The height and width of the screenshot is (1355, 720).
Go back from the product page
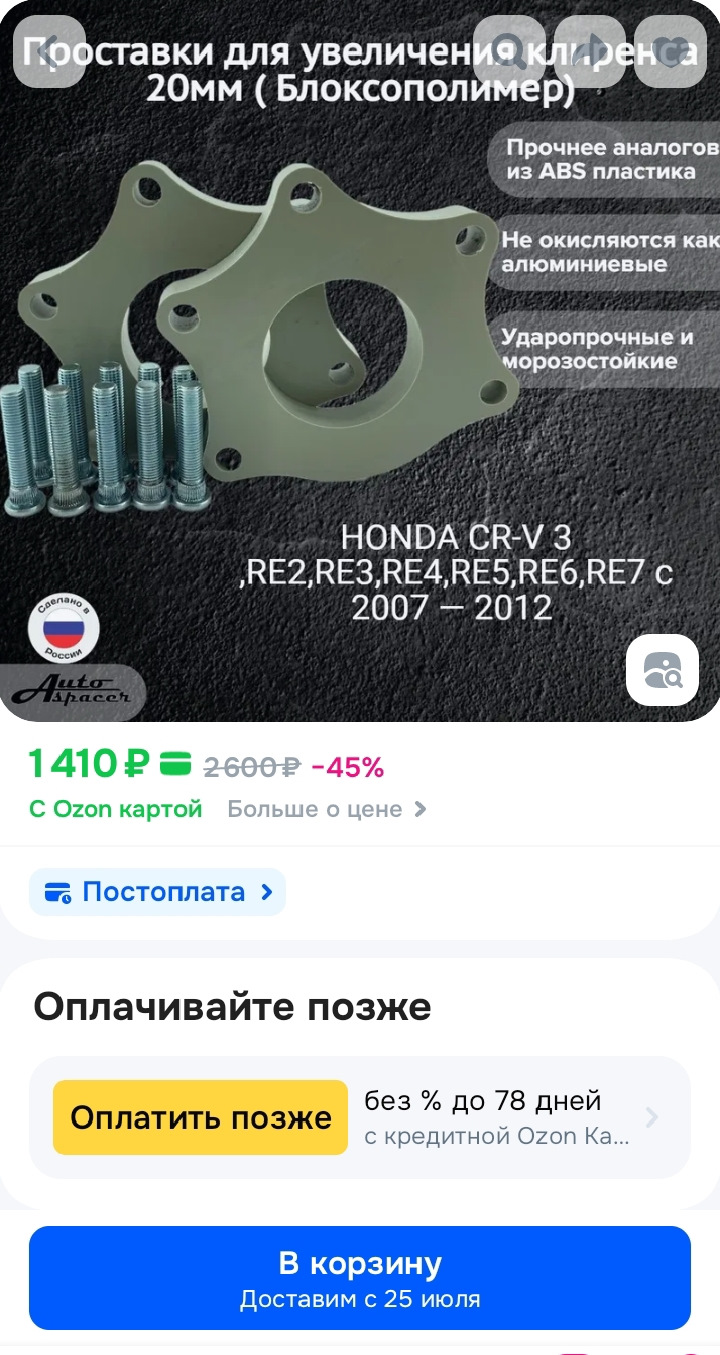(49, 52)
